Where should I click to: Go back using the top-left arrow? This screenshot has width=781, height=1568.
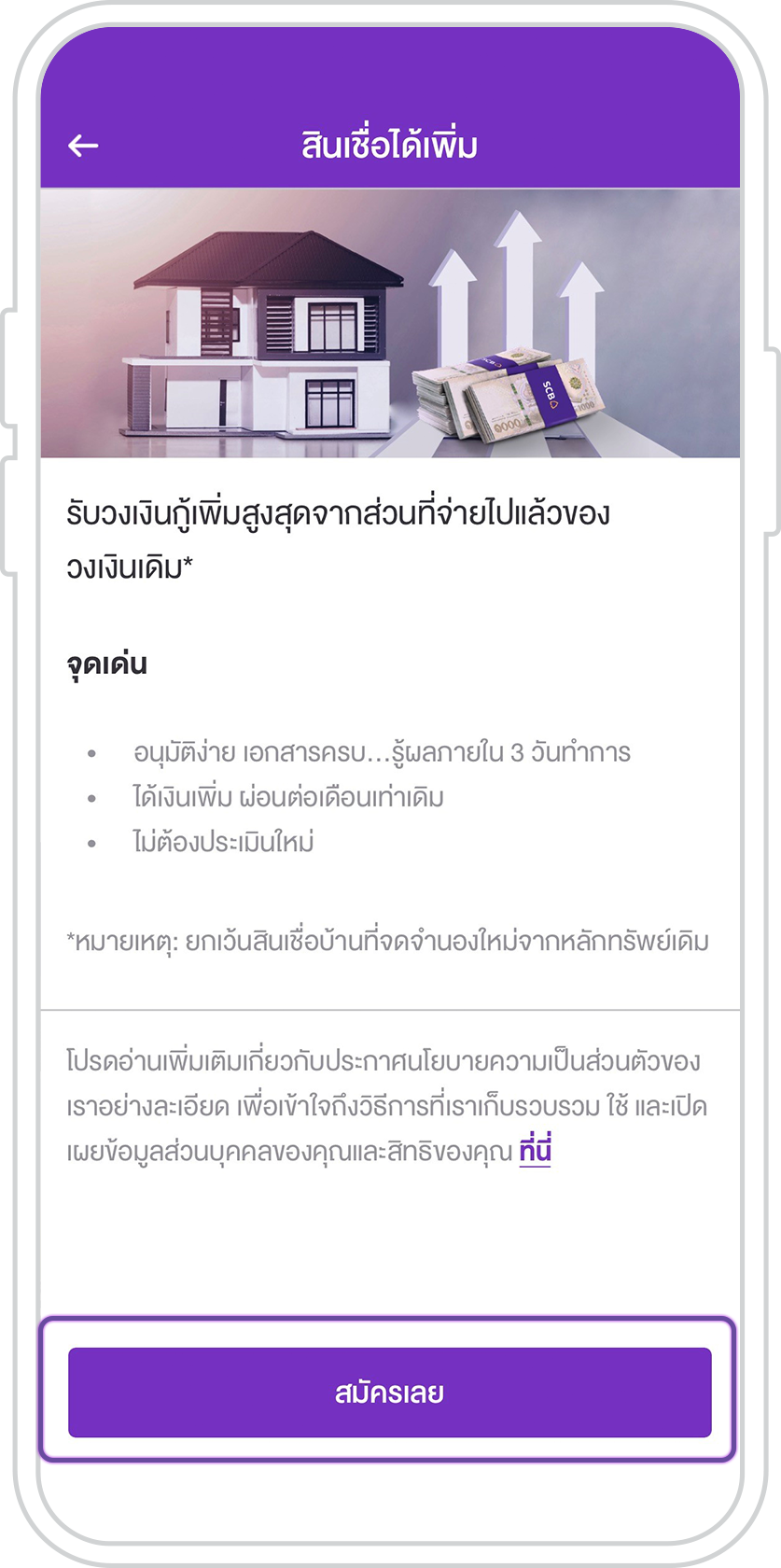point(83,146)
